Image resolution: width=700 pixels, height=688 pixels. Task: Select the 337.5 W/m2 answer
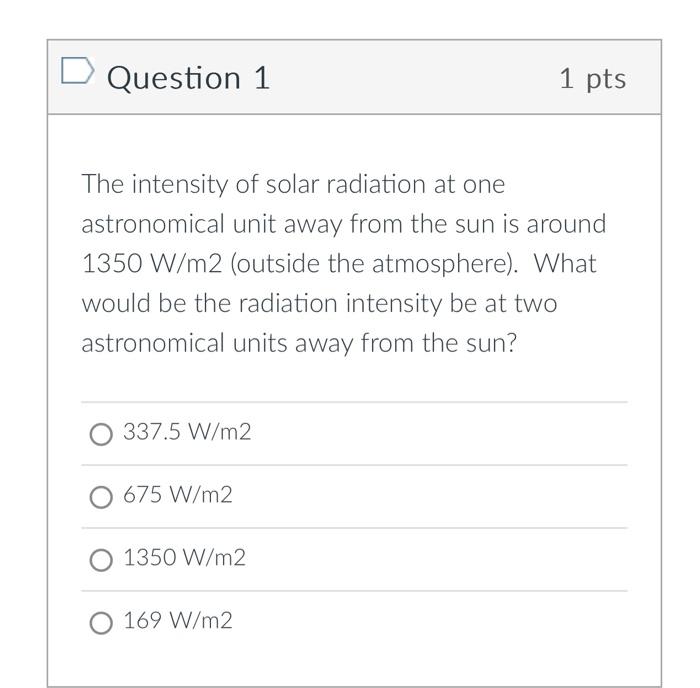pos(101,434)
